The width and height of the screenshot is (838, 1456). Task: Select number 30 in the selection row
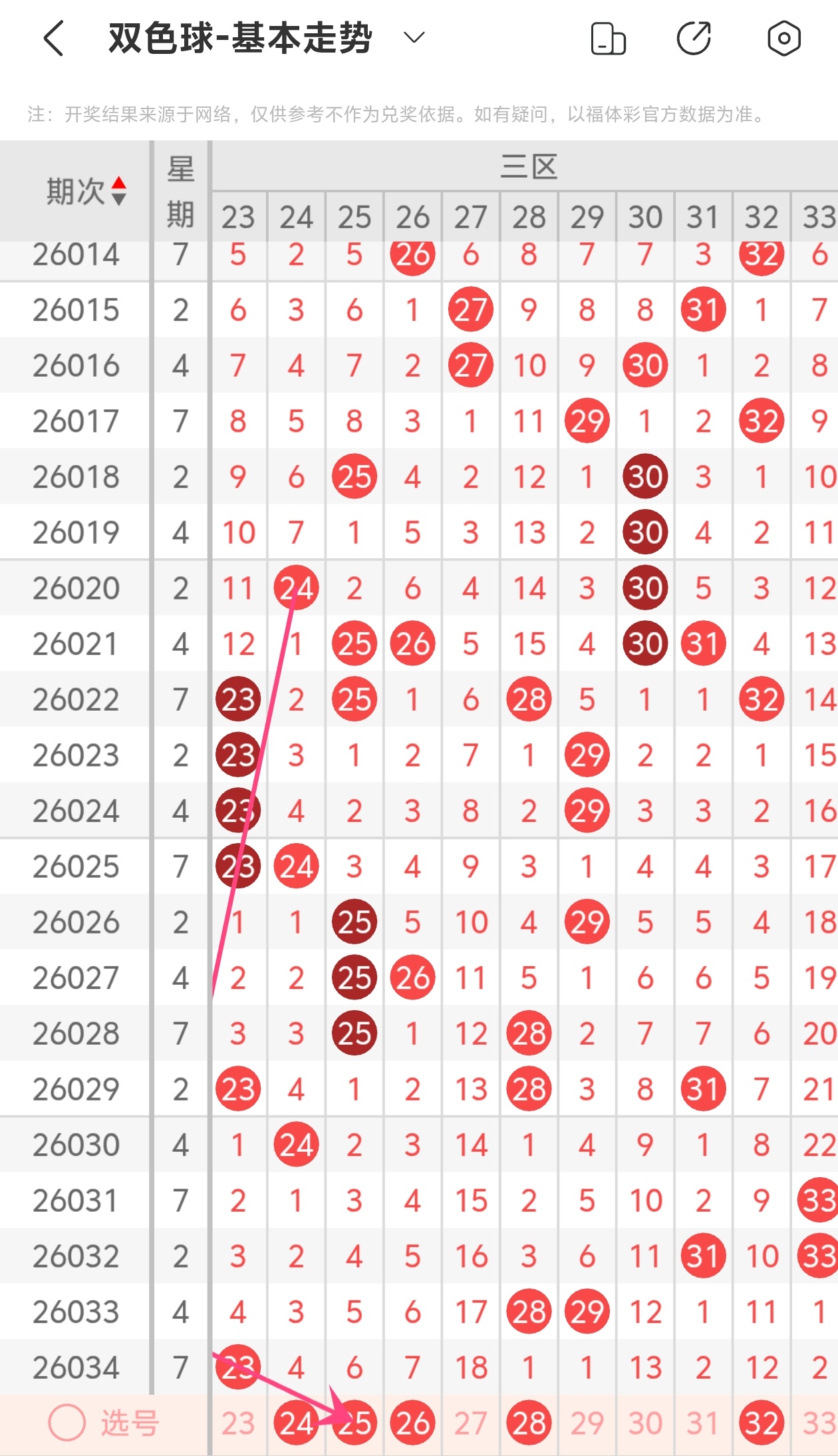click(x=645, y=1423)
